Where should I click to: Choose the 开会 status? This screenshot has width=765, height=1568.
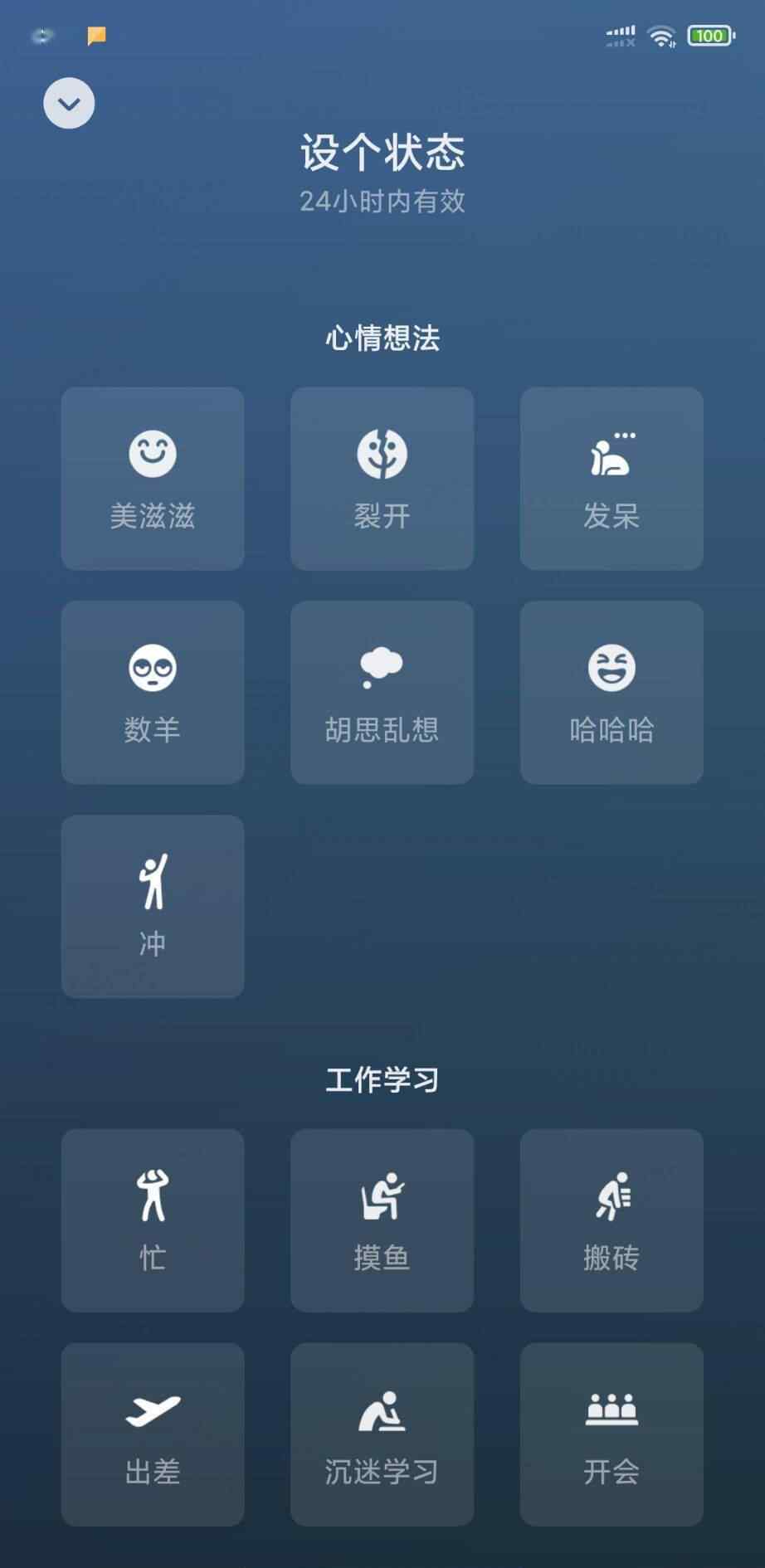612,1434
